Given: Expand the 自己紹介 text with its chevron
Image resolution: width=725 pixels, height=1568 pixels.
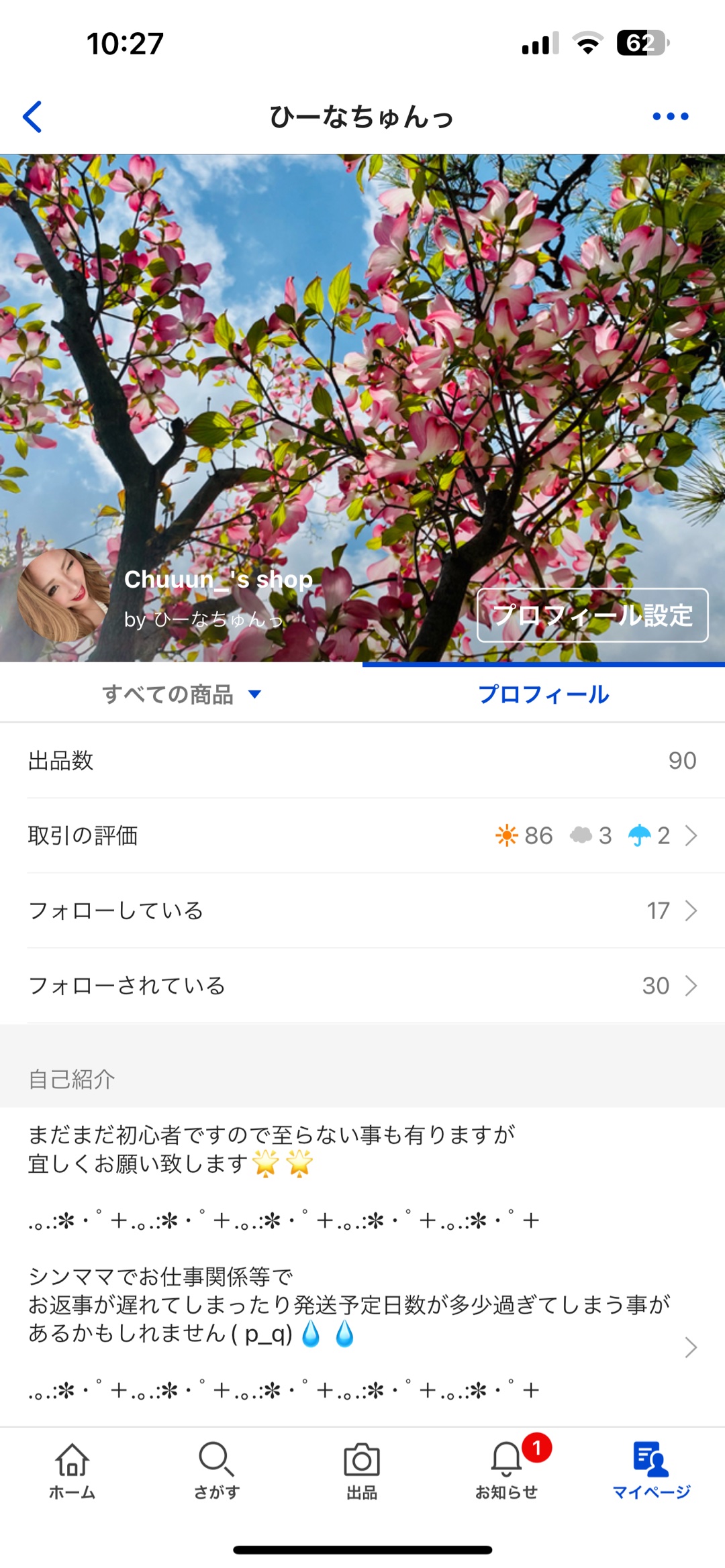Looking at the screenshot, I should tap(690, 1347).
